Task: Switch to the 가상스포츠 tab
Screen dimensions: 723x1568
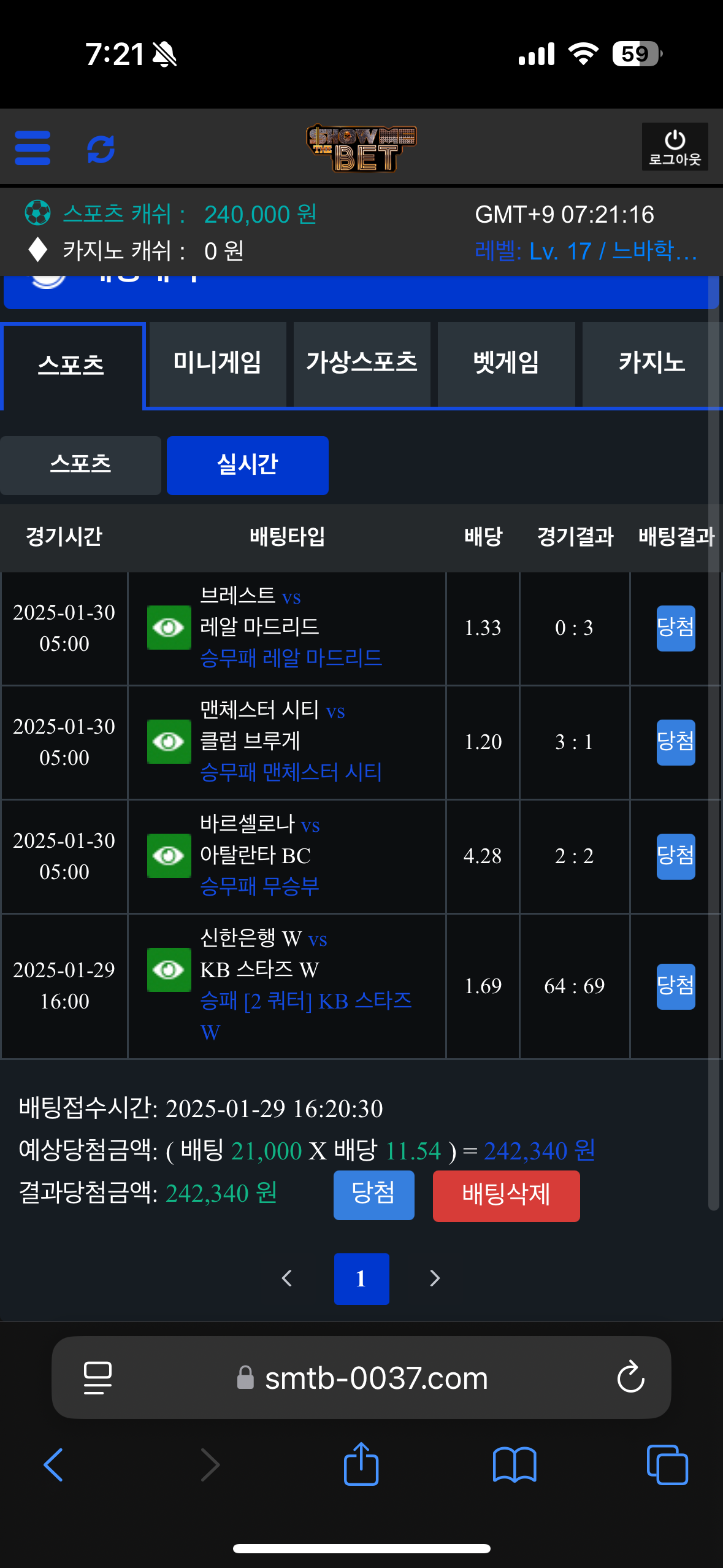Action: 362,363
